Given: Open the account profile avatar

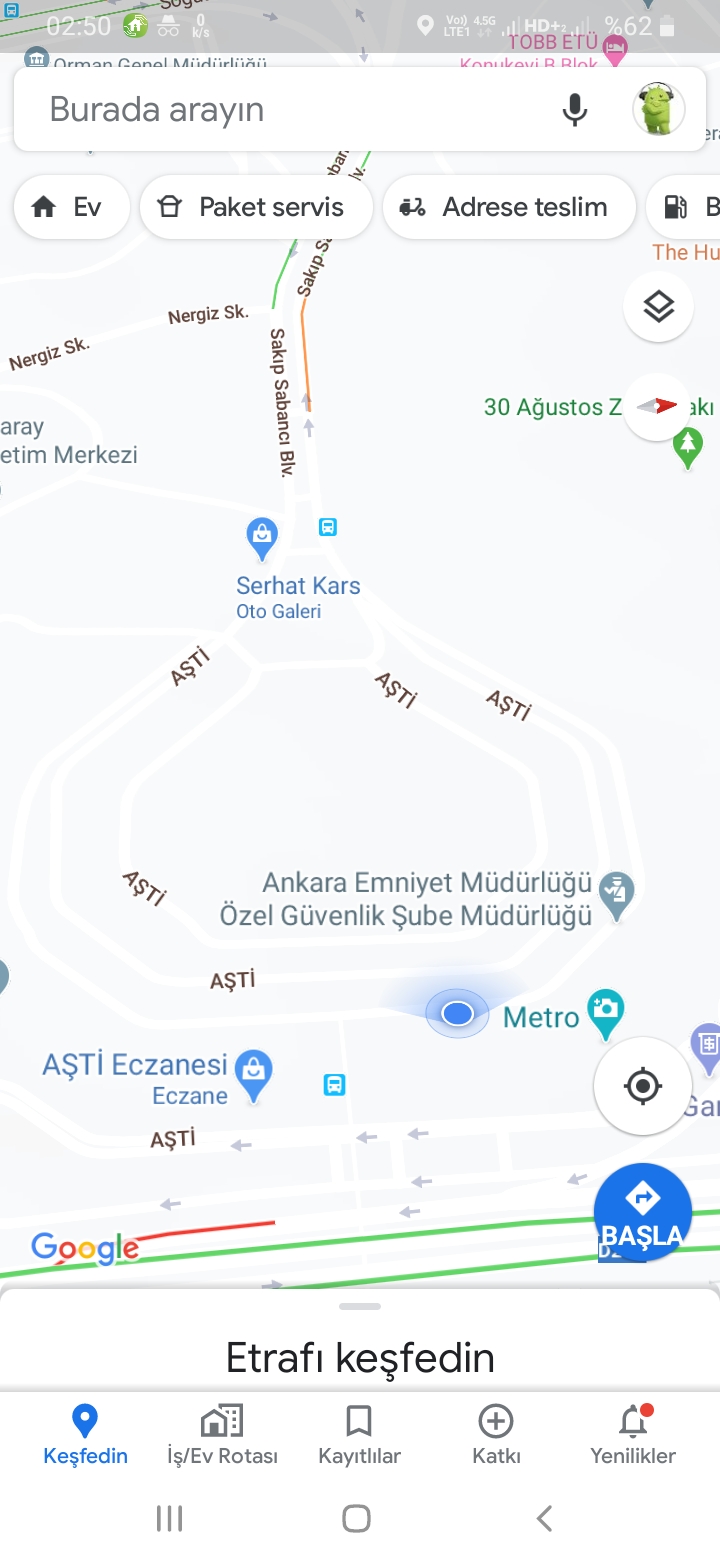Looking at the screenshot, I should (x=659, y=109).
